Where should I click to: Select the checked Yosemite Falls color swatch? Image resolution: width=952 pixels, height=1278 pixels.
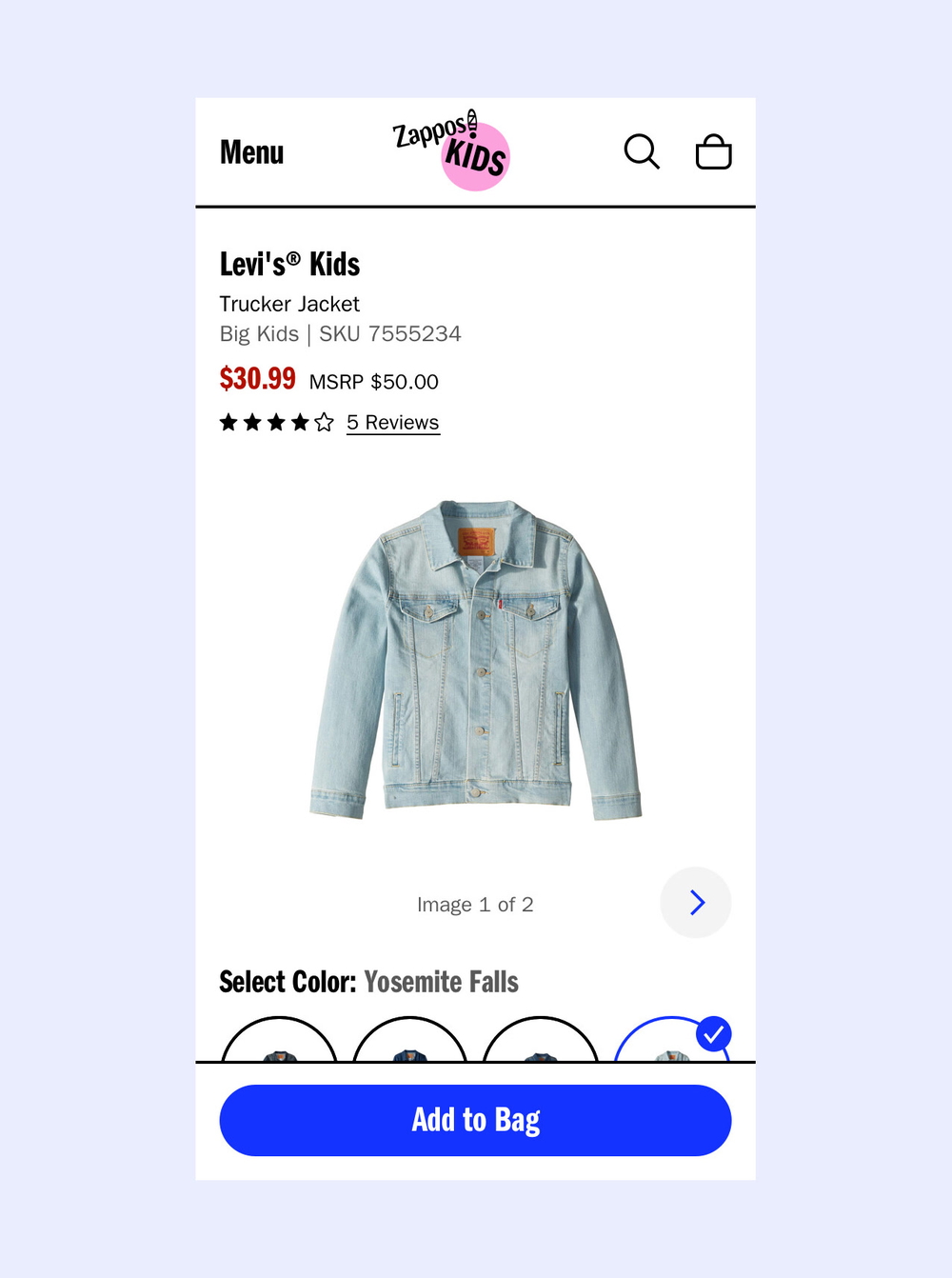(672, 1044)
